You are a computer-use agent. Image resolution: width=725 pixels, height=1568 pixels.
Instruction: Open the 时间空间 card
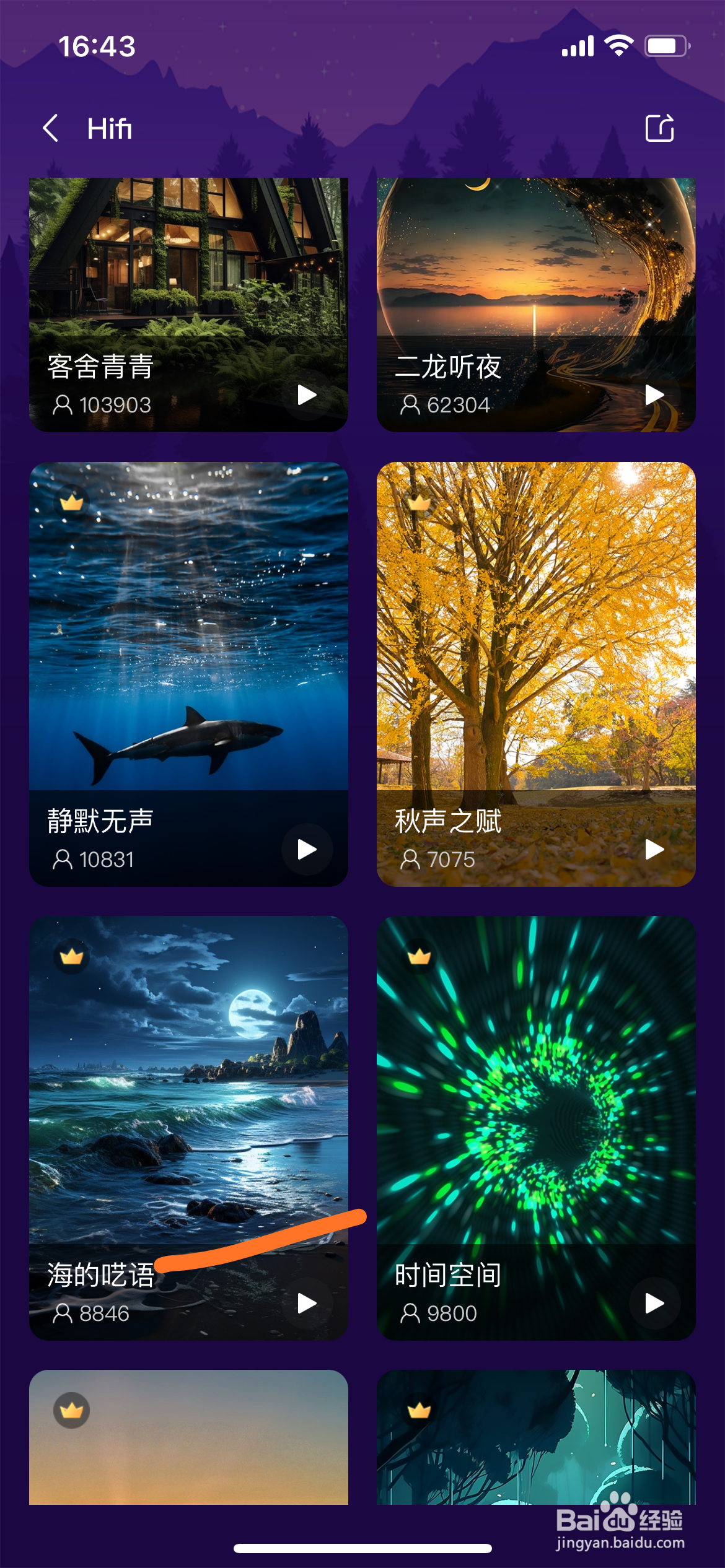536,1128
